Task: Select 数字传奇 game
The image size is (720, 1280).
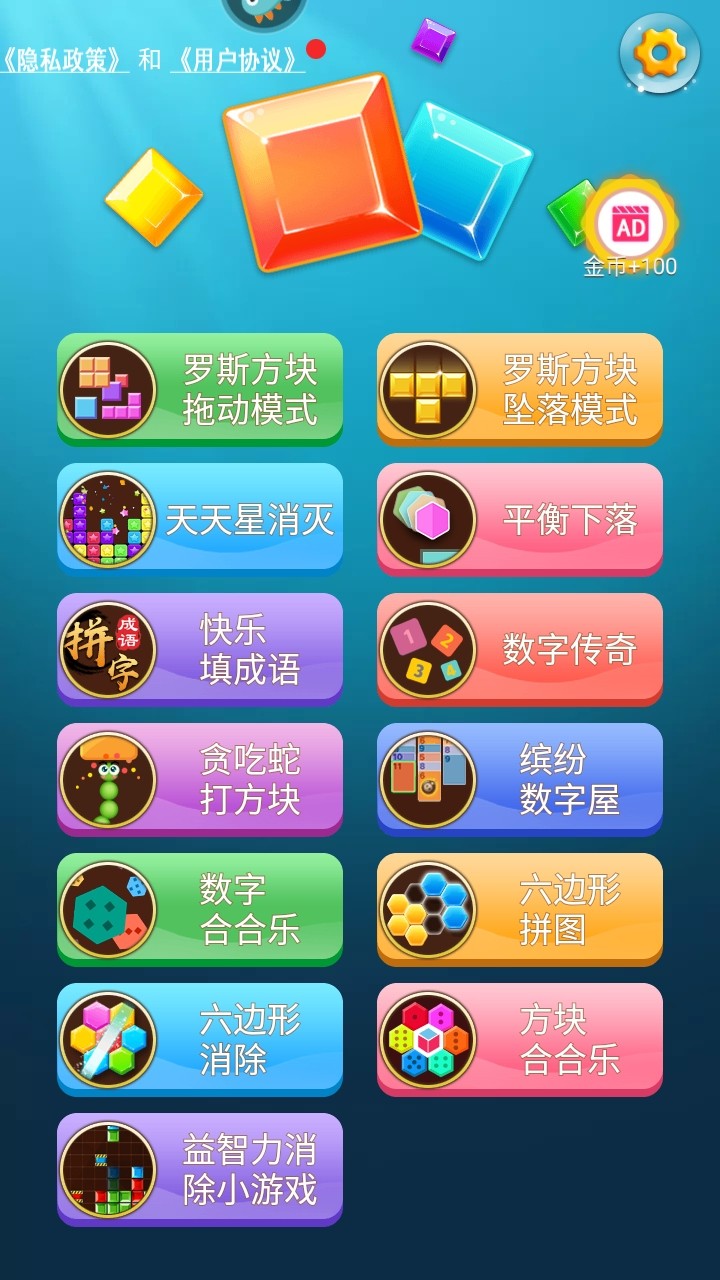Action: (x=520, y=649)
